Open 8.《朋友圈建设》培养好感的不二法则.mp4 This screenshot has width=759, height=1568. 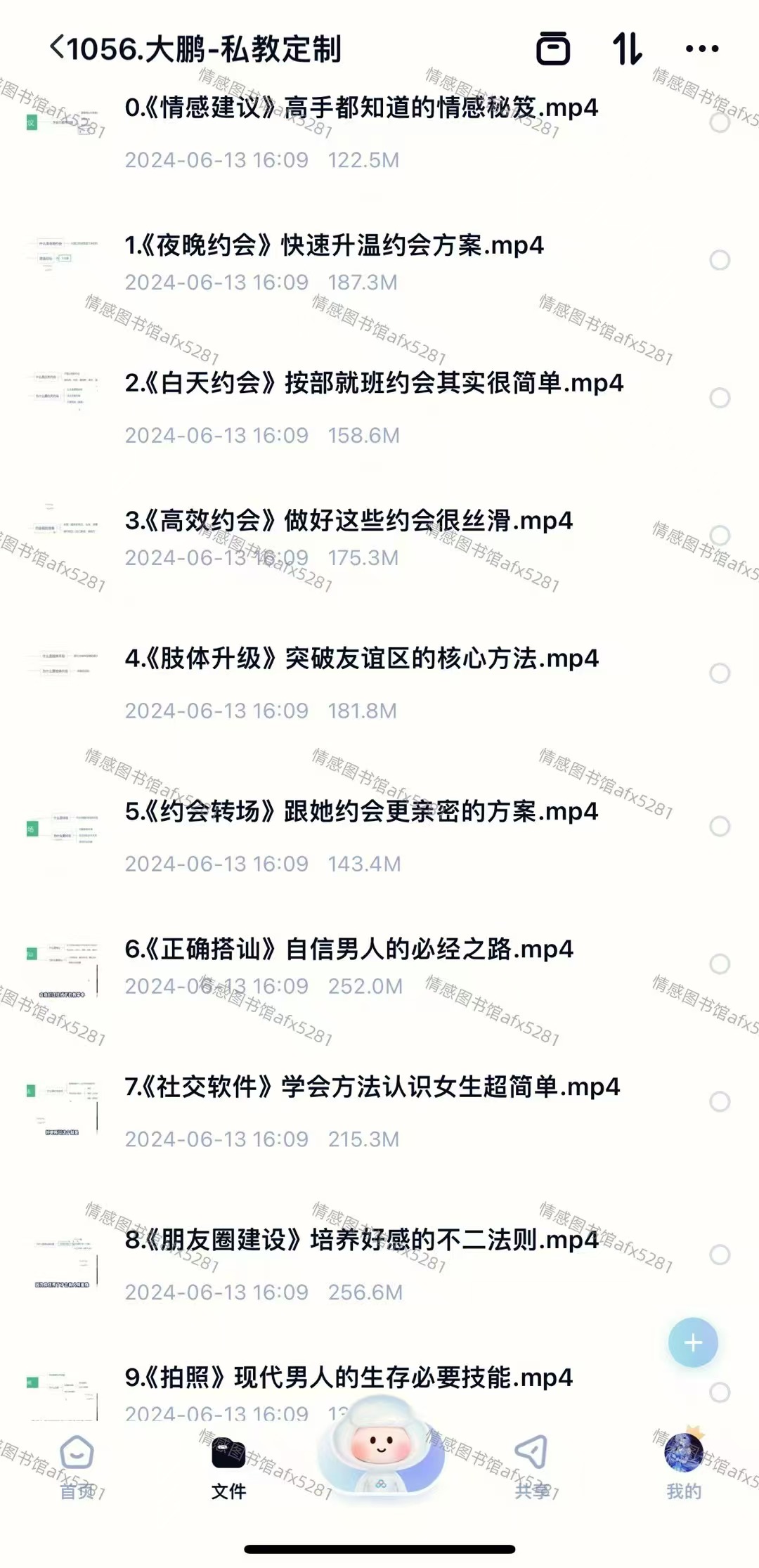coord(361,1240)
